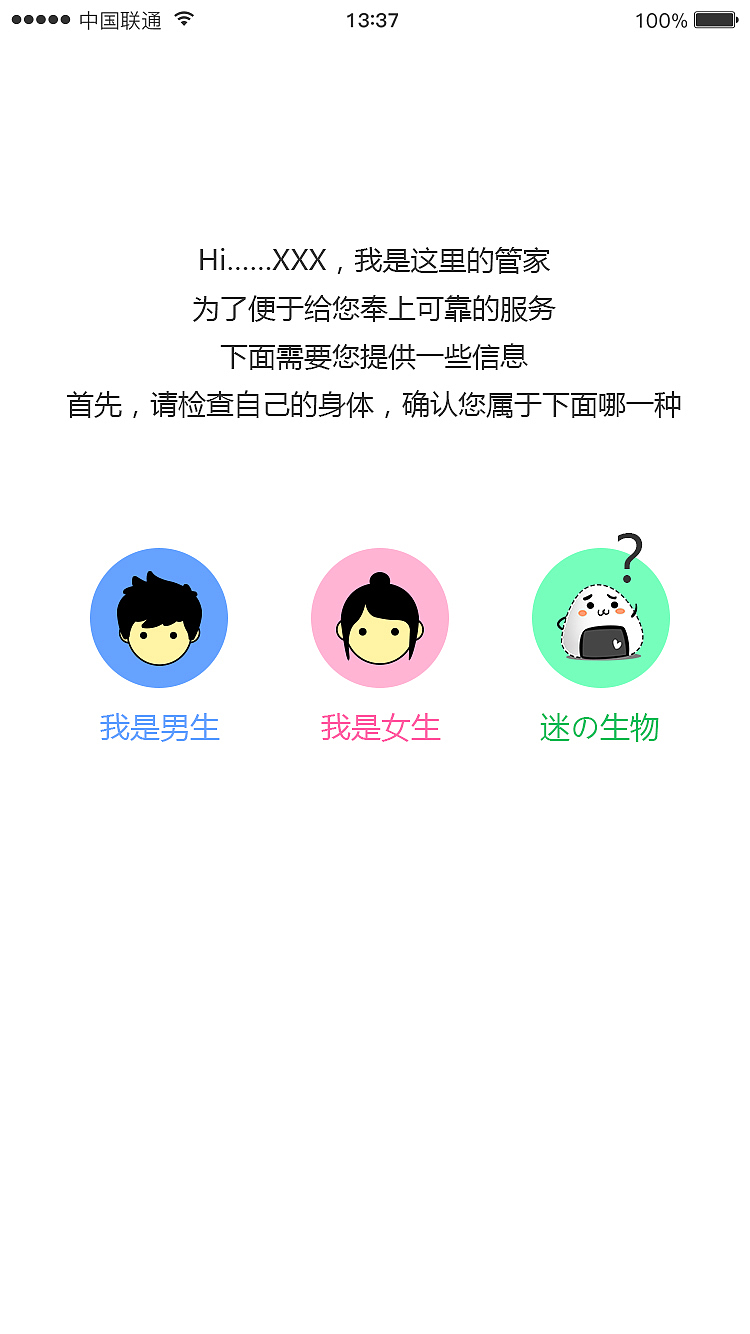Click the question mark above the rice ball

[x=629, y=555]
